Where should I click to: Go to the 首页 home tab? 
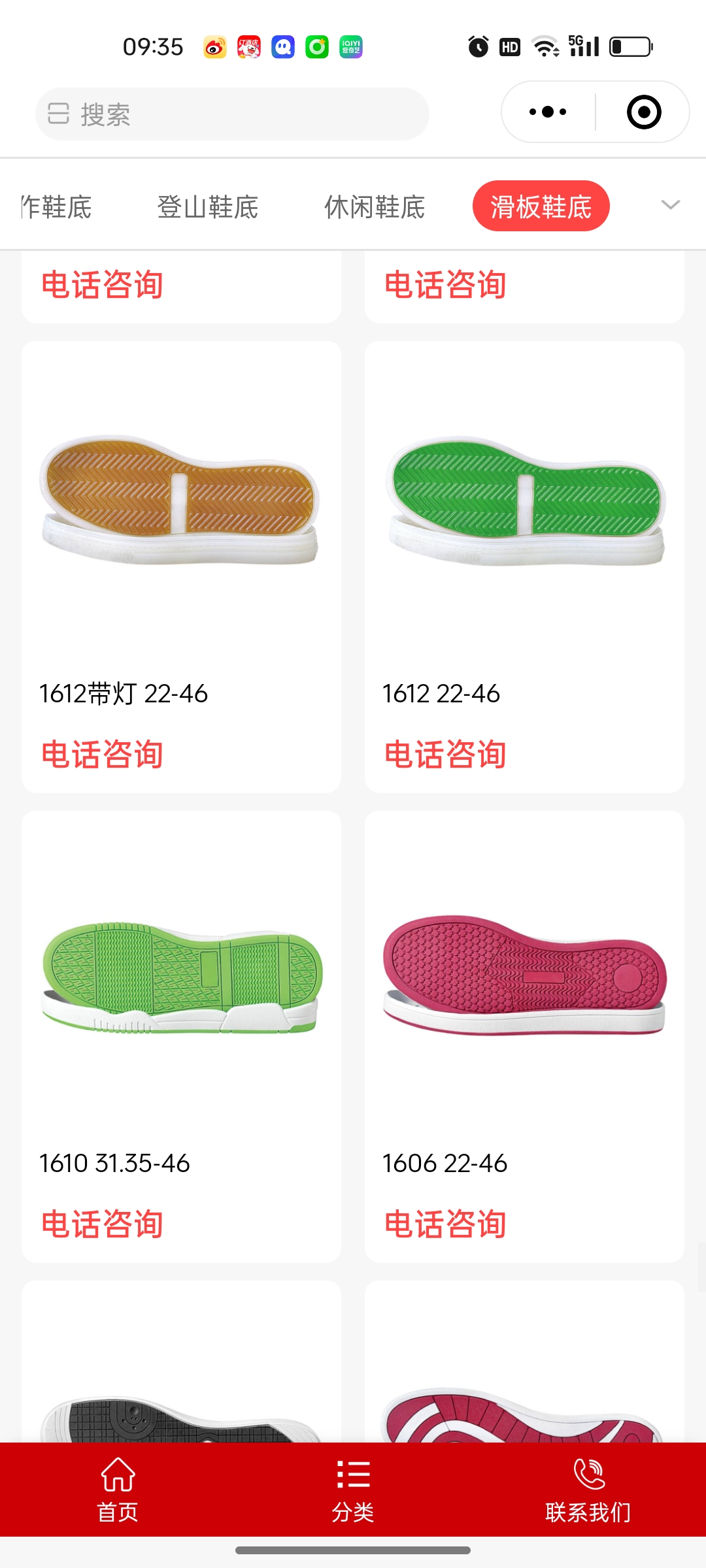click(118, 1490)
